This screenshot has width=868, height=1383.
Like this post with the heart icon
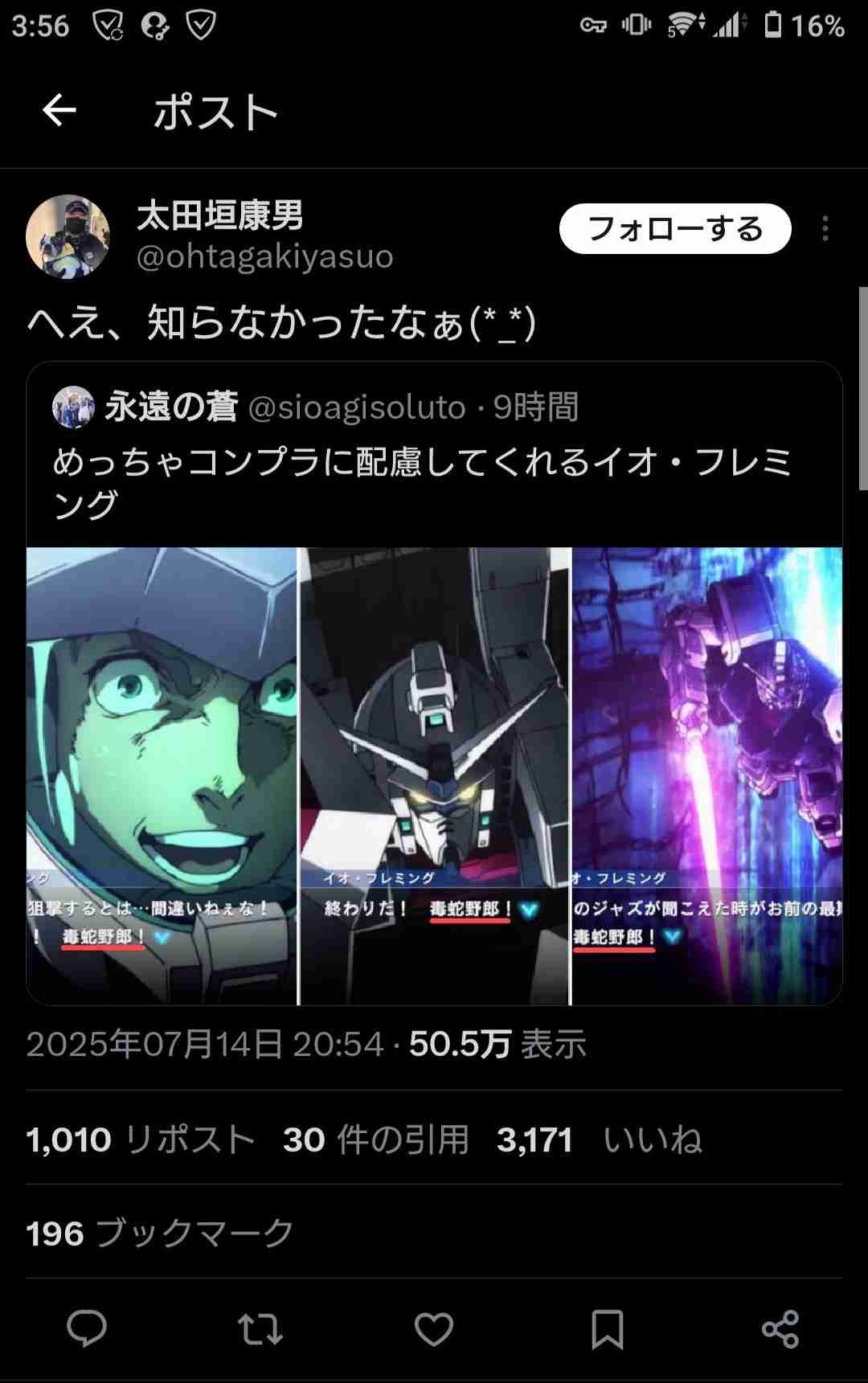click(434, 1329)
